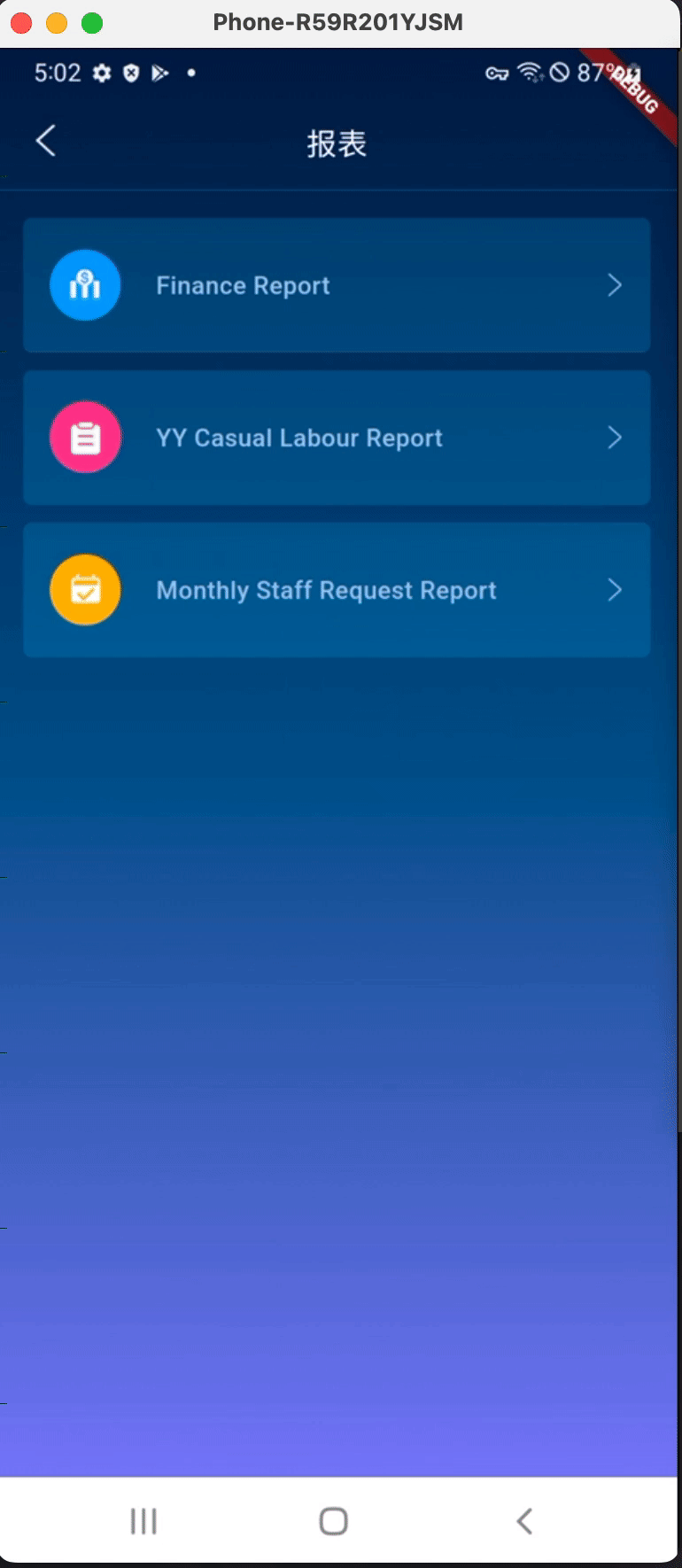
Task: Open the Finance Report
Action: pos(337,285)
